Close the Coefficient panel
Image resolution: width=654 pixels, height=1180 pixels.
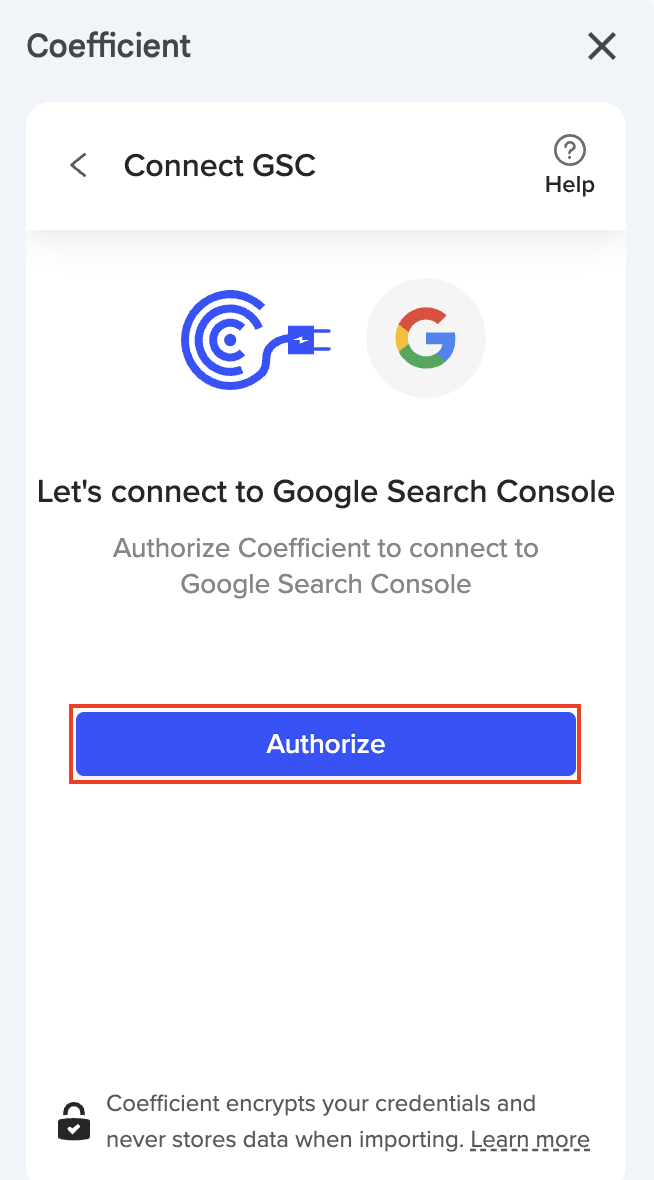tap(601, 46)
